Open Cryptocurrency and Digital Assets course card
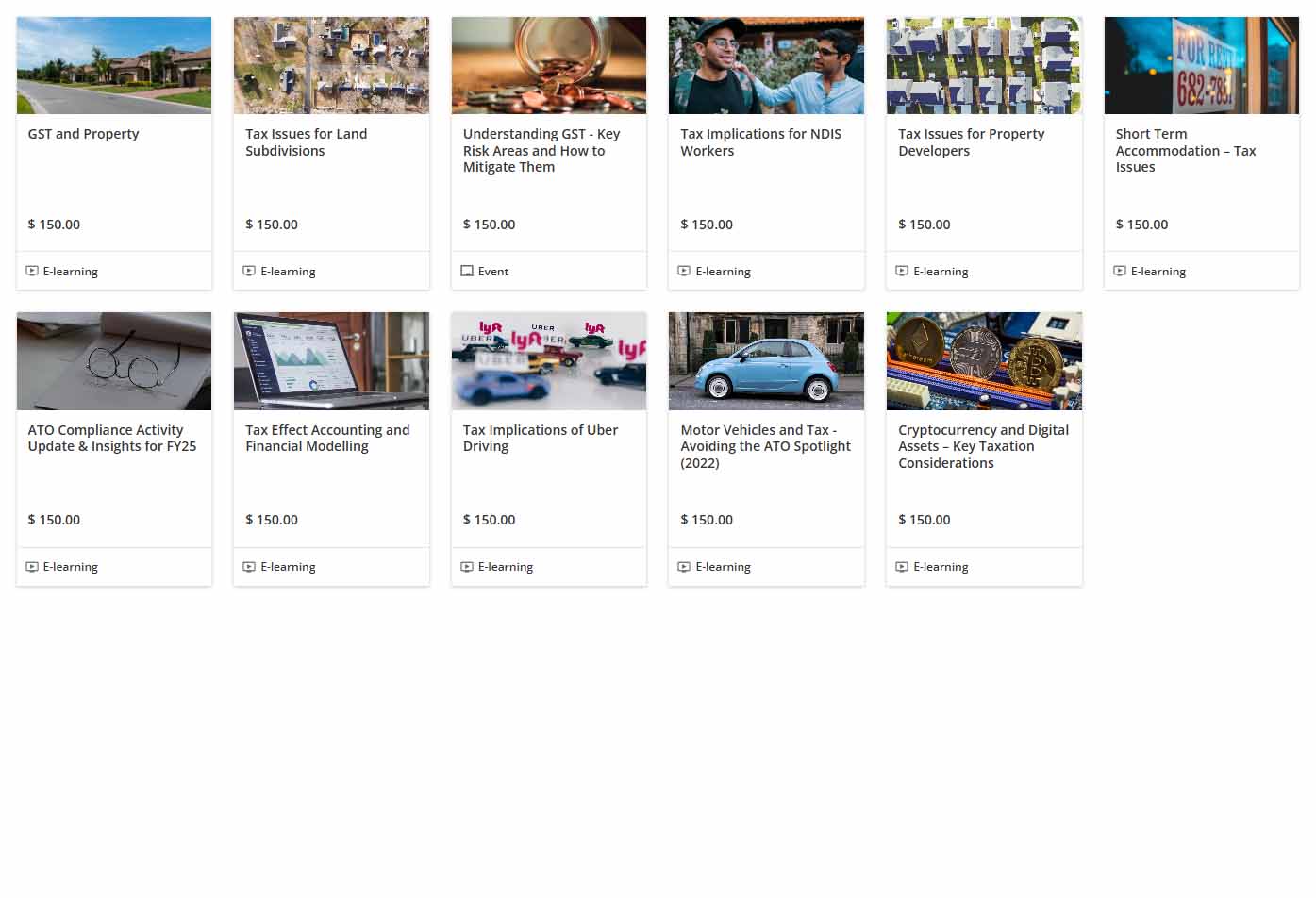Viewport: 1316px width, 898px height. [x=983, y=445]
